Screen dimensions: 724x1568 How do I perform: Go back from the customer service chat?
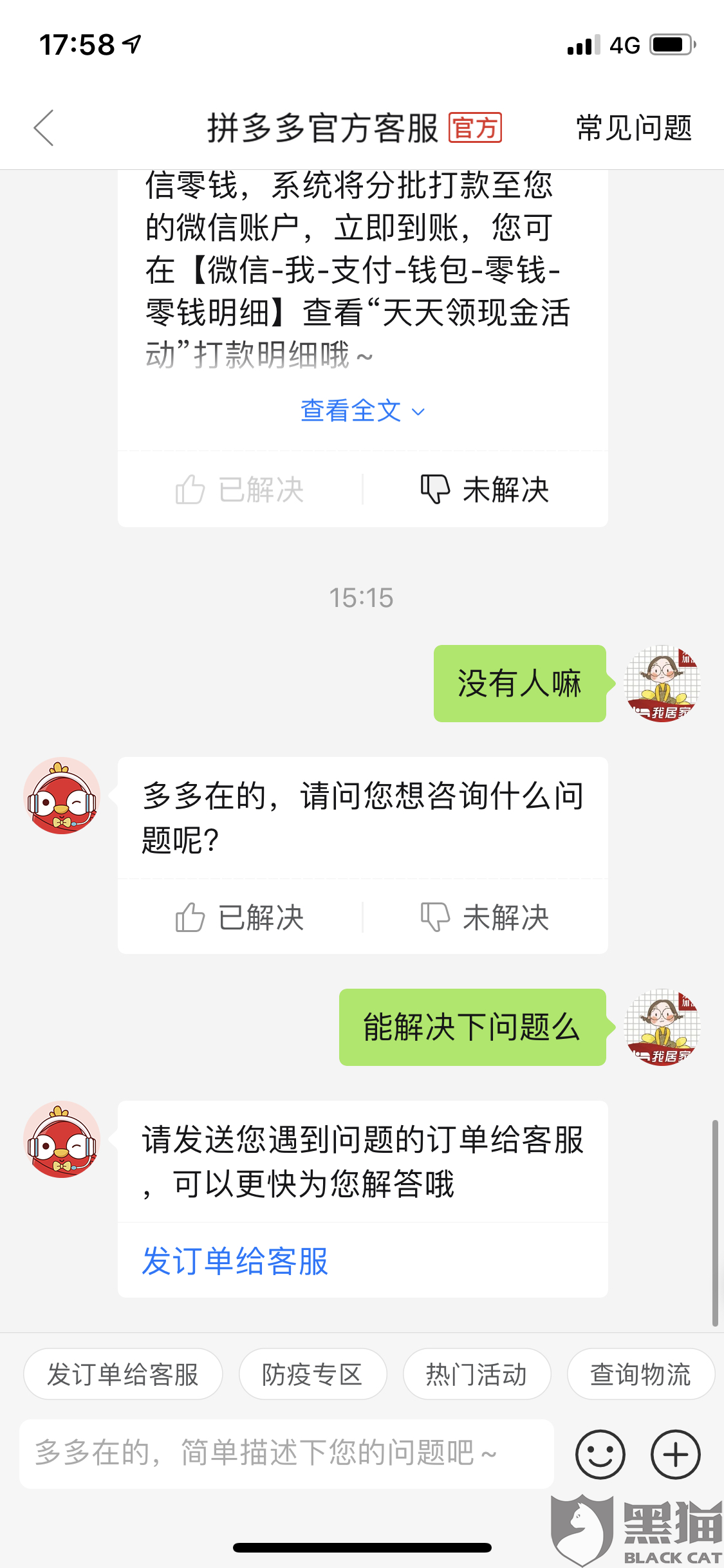[44, 127]
